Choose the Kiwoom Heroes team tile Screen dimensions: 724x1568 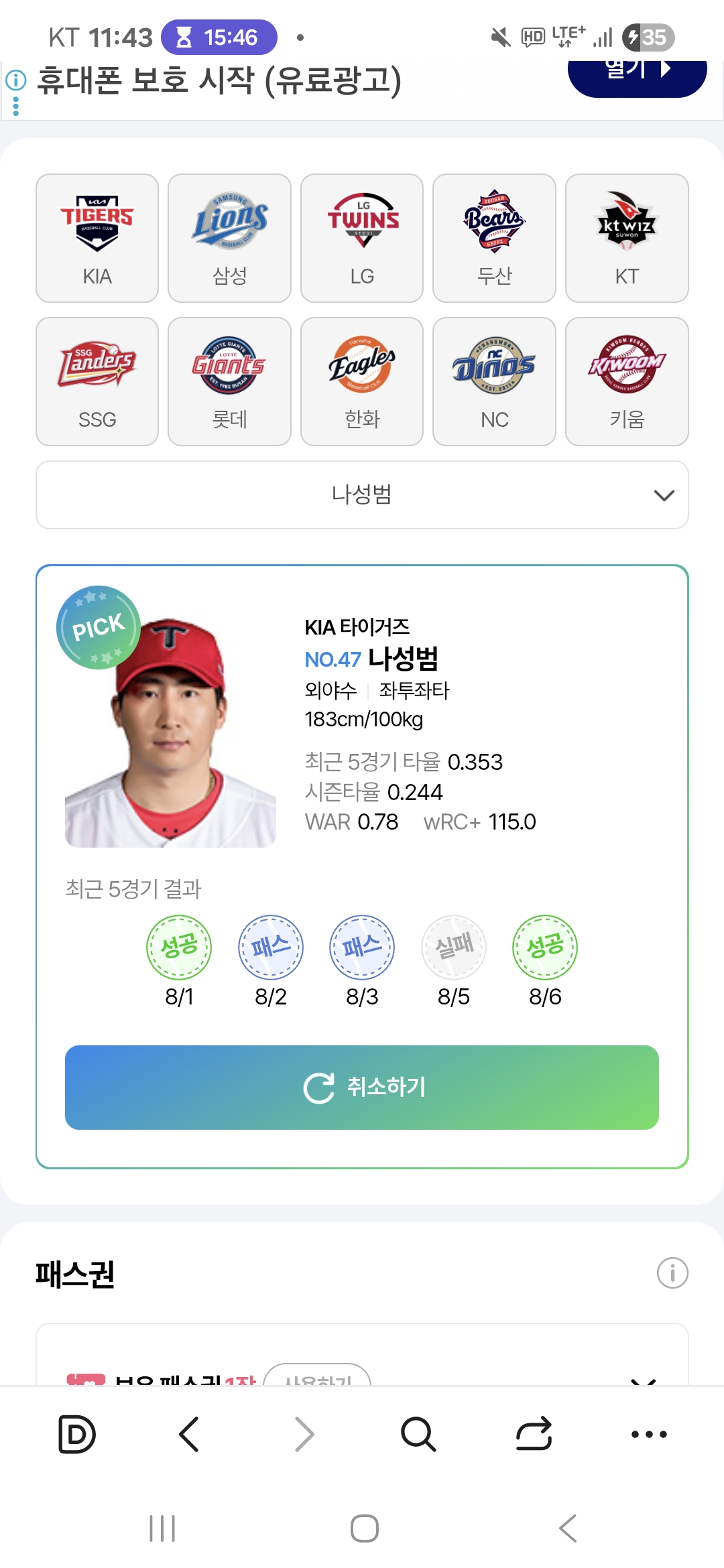coord(627,381)
